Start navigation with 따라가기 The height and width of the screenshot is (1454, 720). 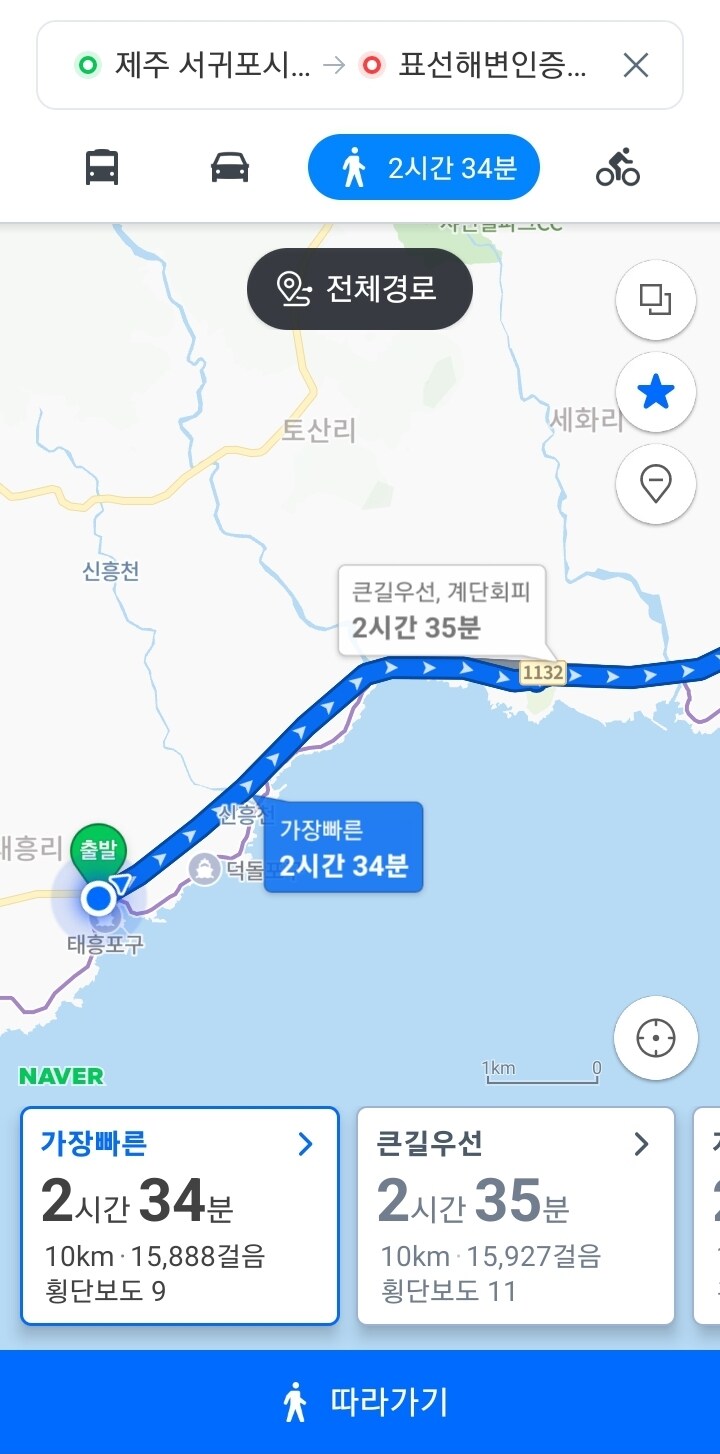(360, 1401)
